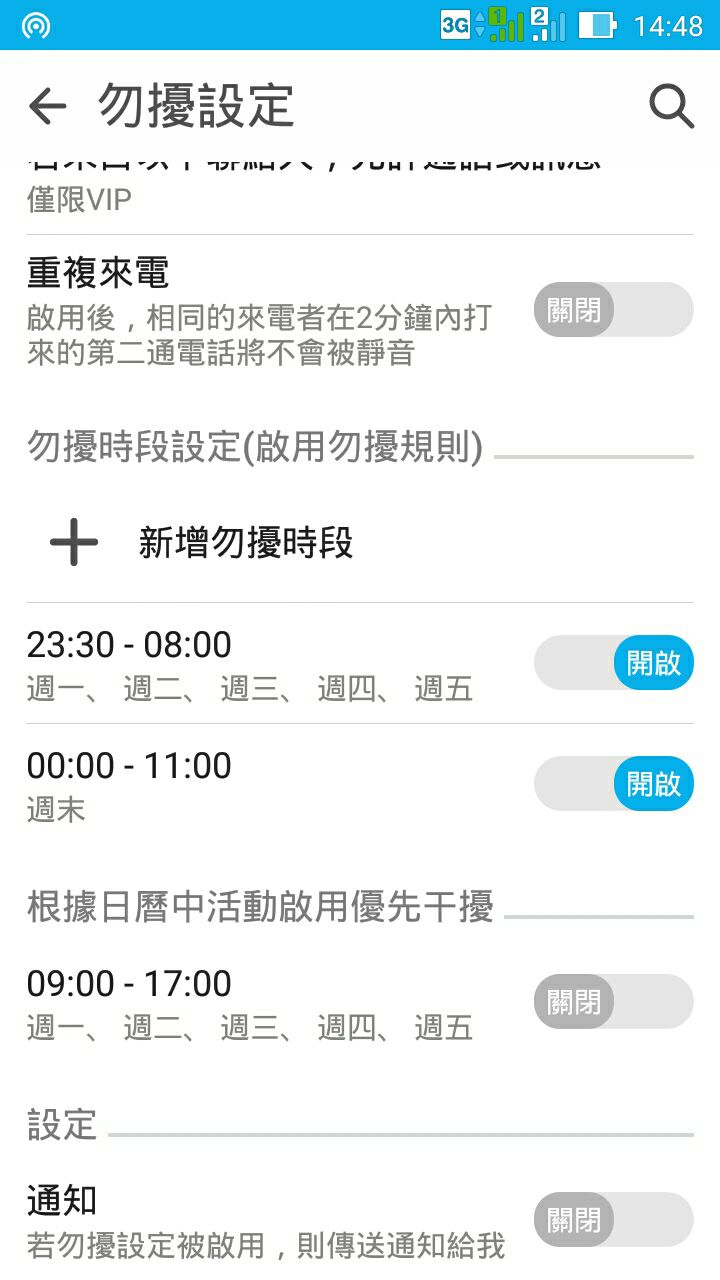Screen dimensions: 720x1280
Task: Go back from 勿擾設定
Action: [x=47, y=106]
